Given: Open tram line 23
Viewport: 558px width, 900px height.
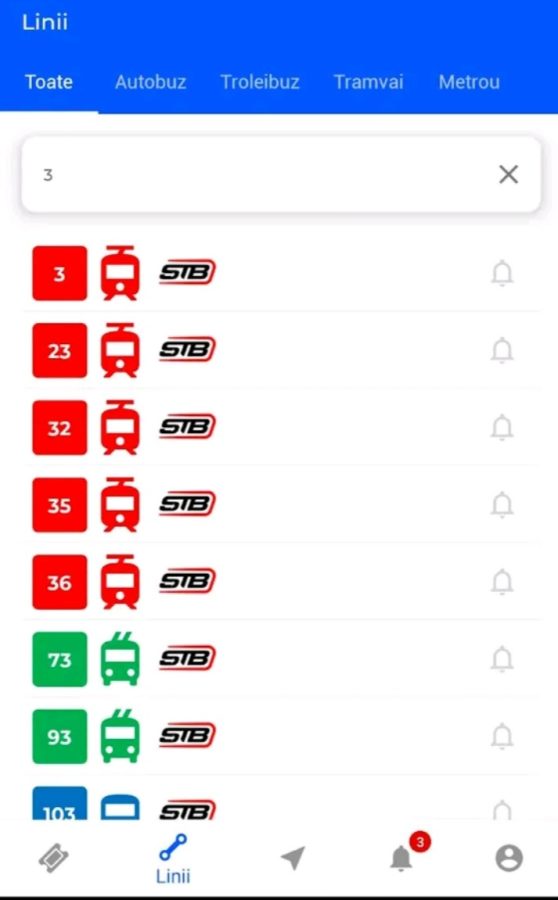Looking at the screenshot, I should [x=281, y=350].
